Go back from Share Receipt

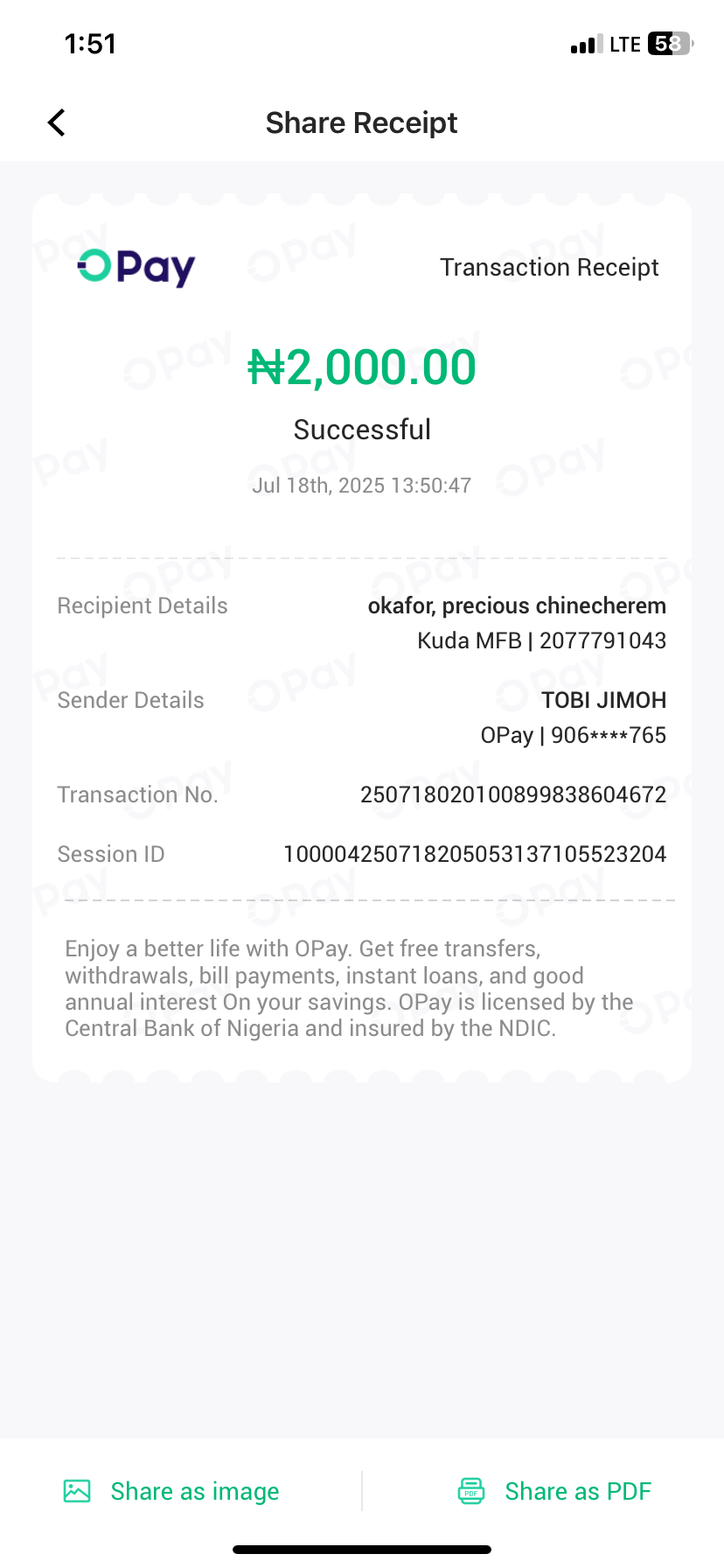pos(57,123)
